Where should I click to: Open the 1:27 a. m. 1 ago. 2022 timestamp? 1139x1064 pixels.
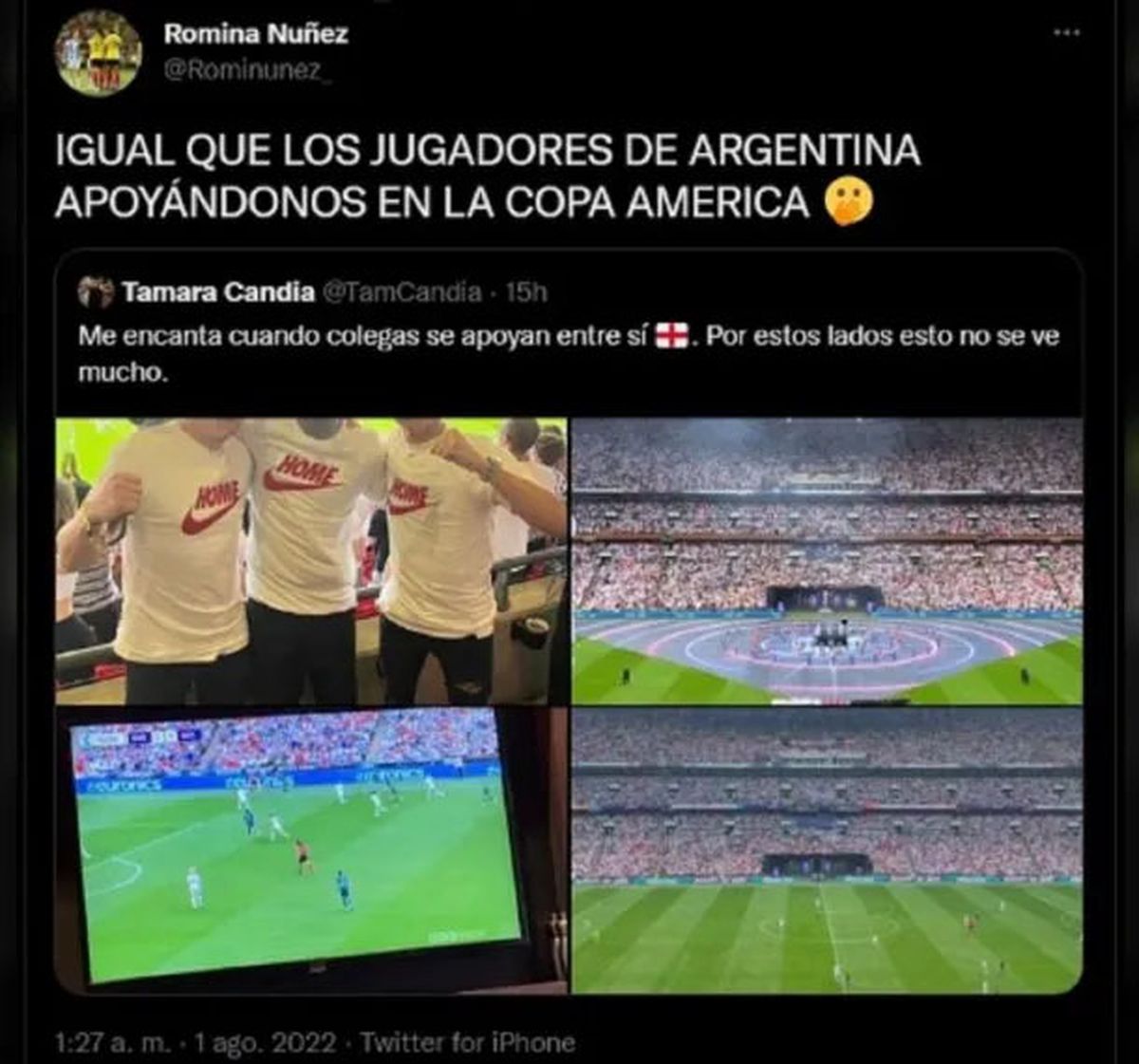[196, 1042]
